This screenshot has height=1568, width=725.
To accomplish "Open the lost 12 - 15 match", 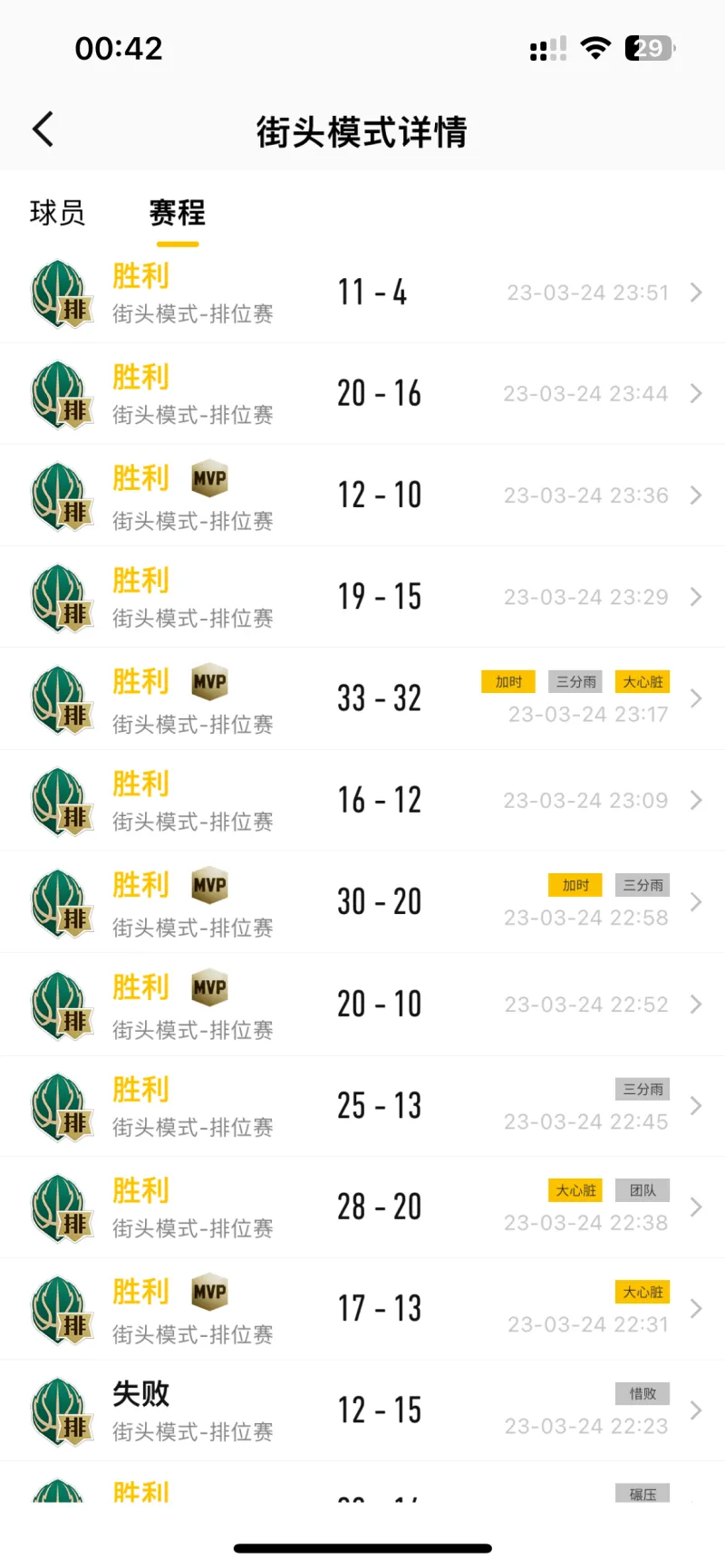I will [362, 1410].
